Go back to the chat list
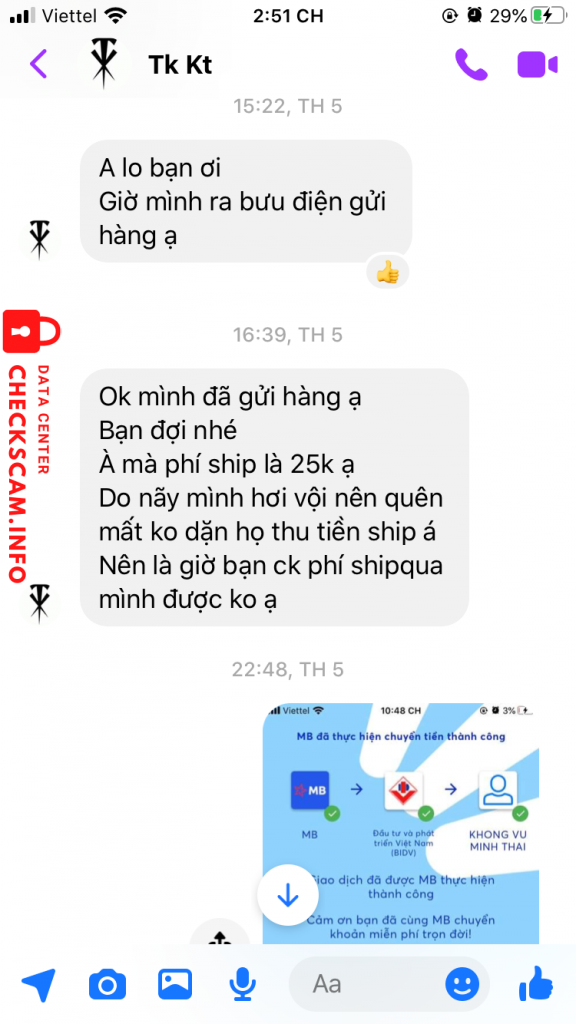This screenshot has height=1024, width=576. 38,64
